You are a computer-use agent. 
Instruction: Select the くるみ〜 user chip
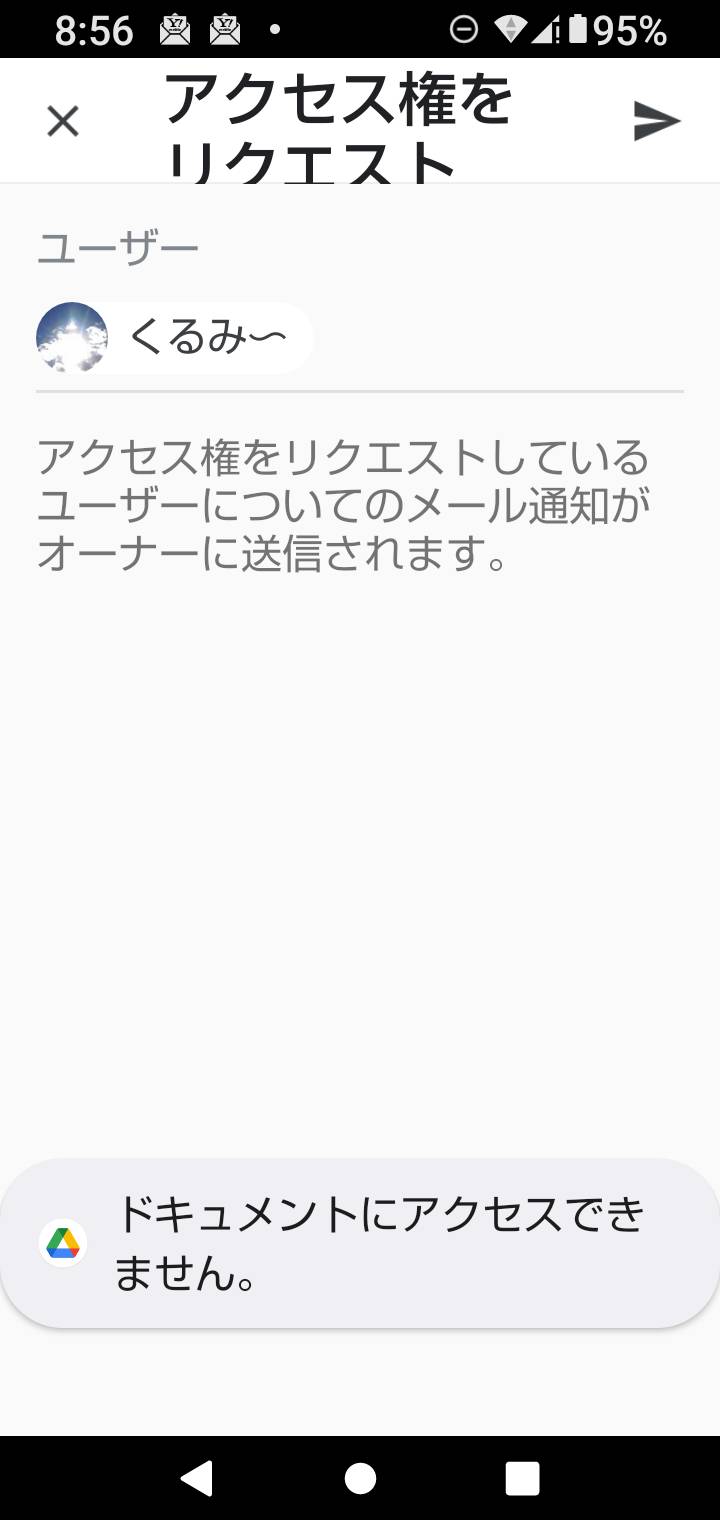[x=175, y=338]
